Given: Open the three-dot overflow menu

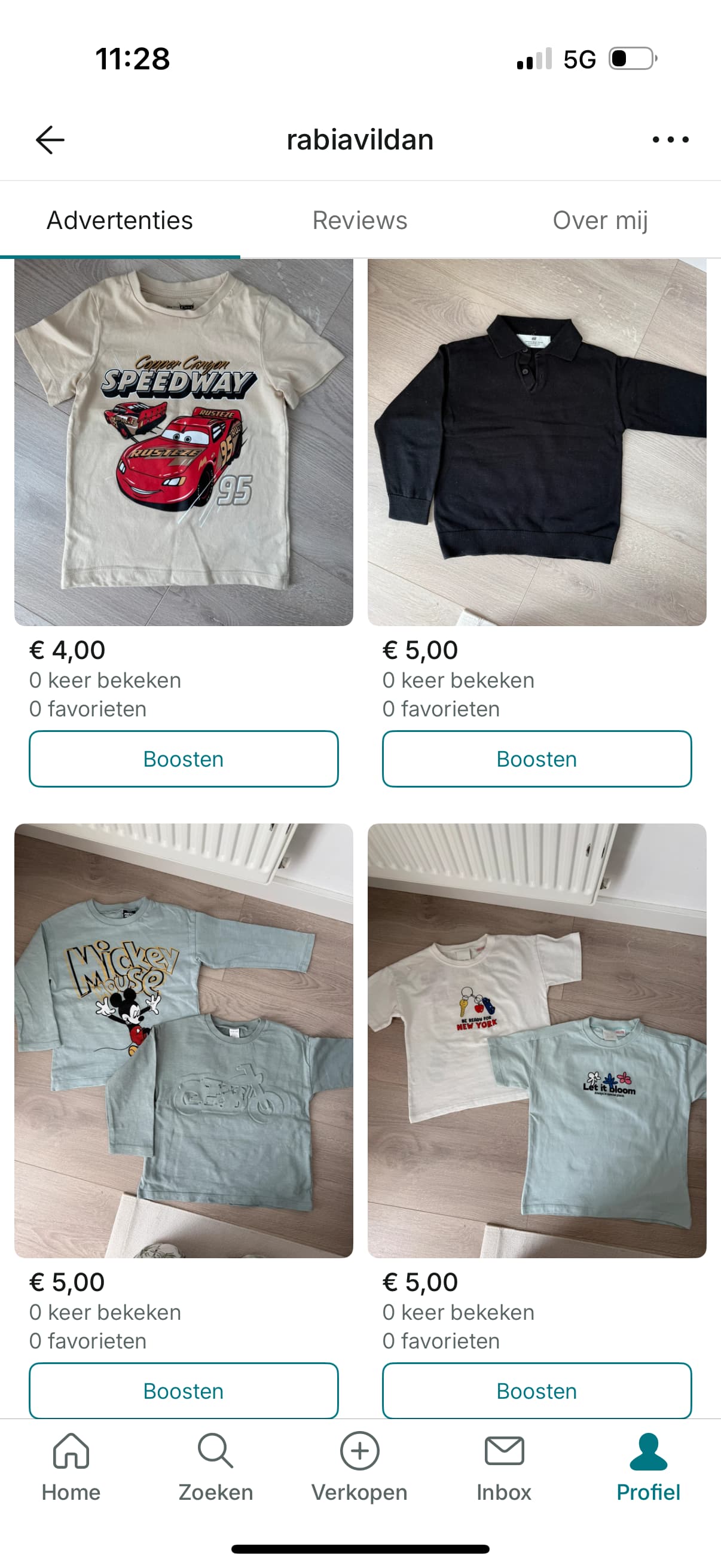Looking at the screenshot, I should pos(670,140).
